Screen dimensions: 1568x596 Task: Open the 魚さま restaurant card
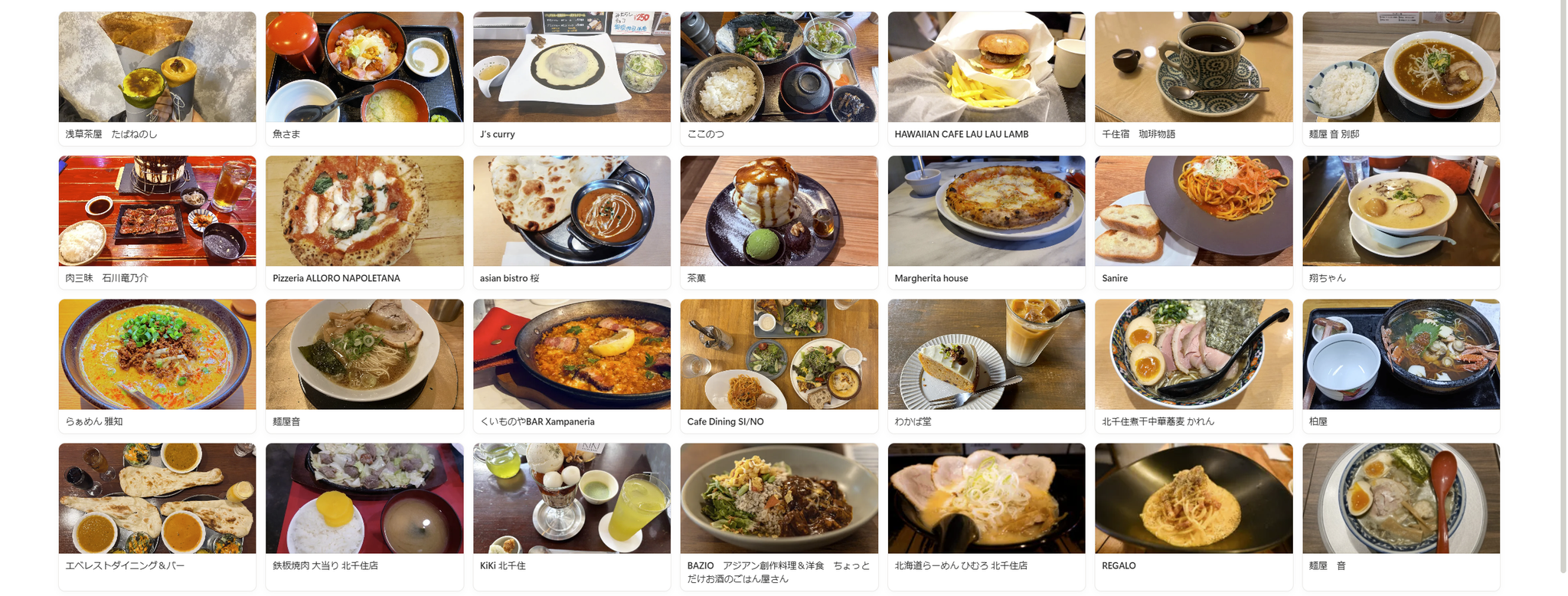364,77
